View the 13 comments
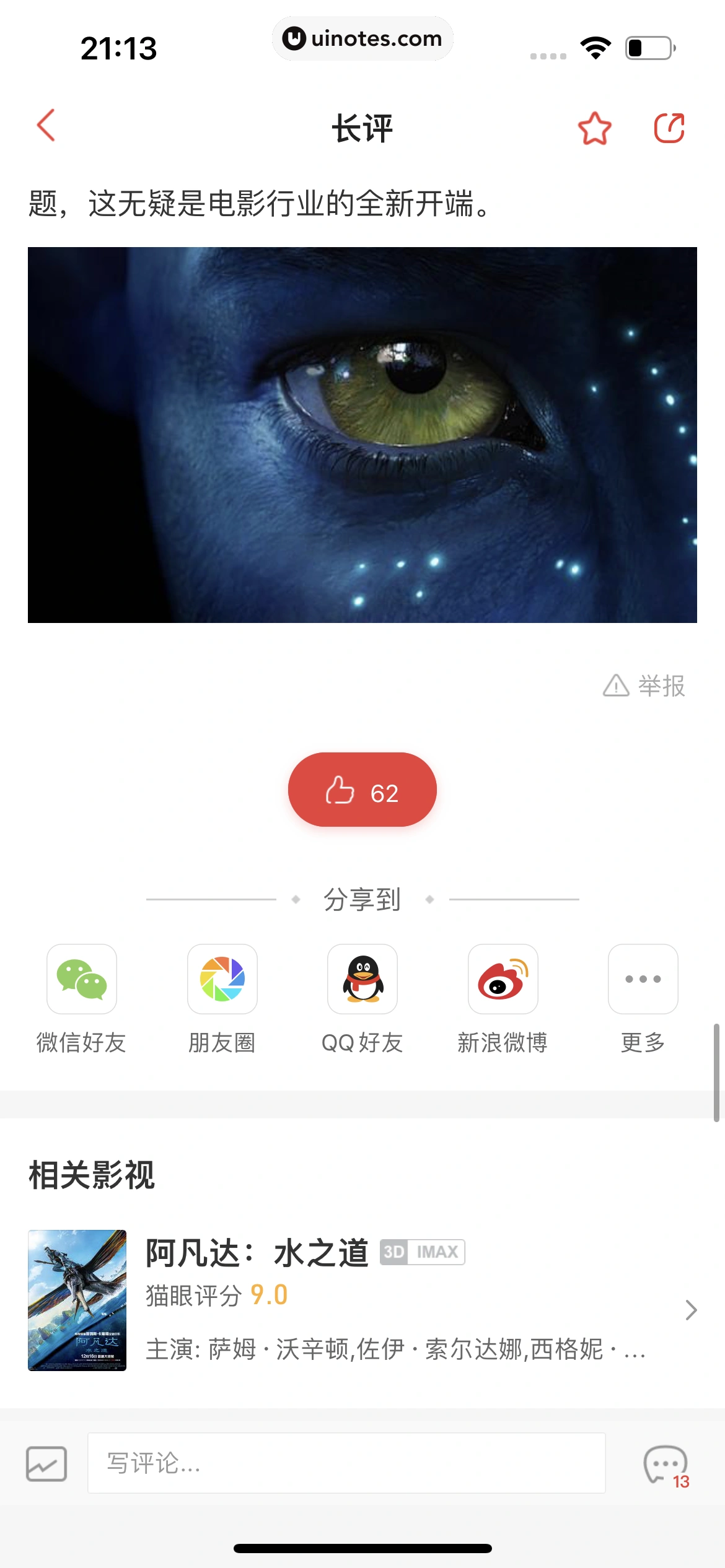 (x=666, y=1465)
